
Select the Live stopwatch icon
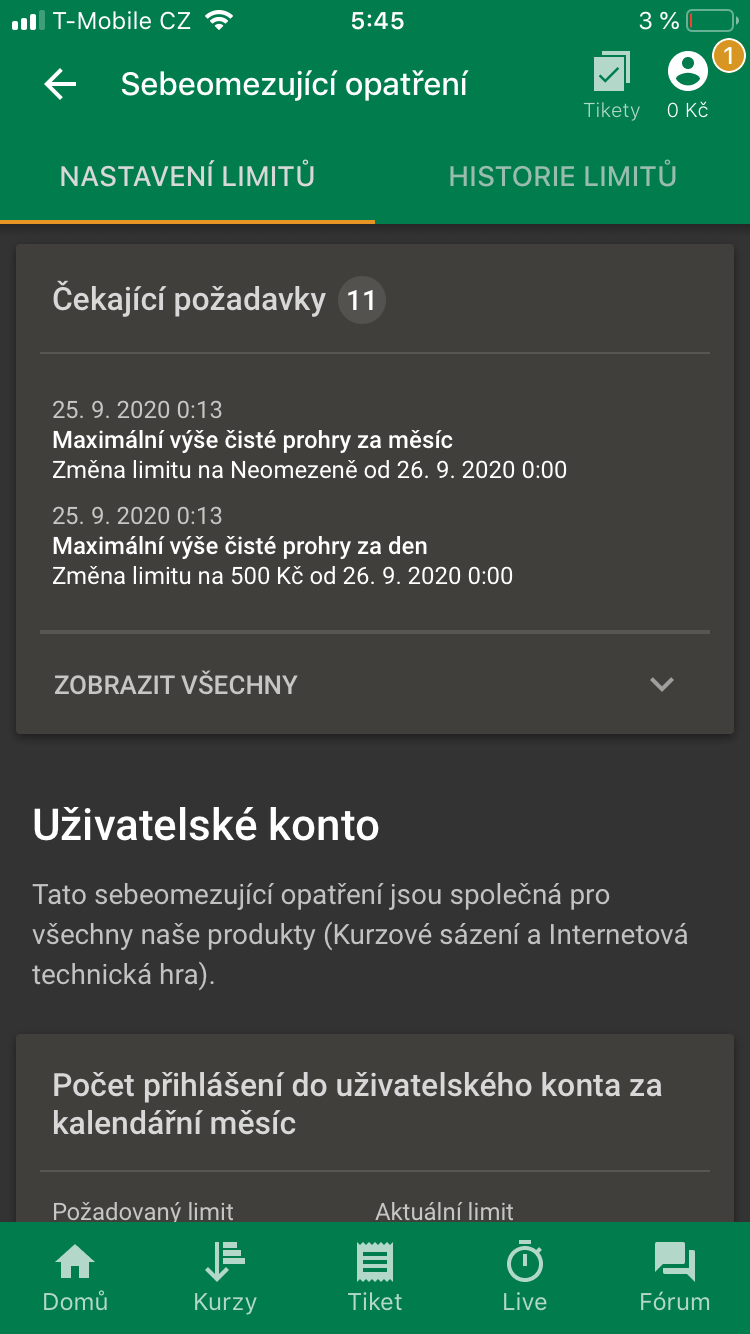click(x=524, y=1275)
